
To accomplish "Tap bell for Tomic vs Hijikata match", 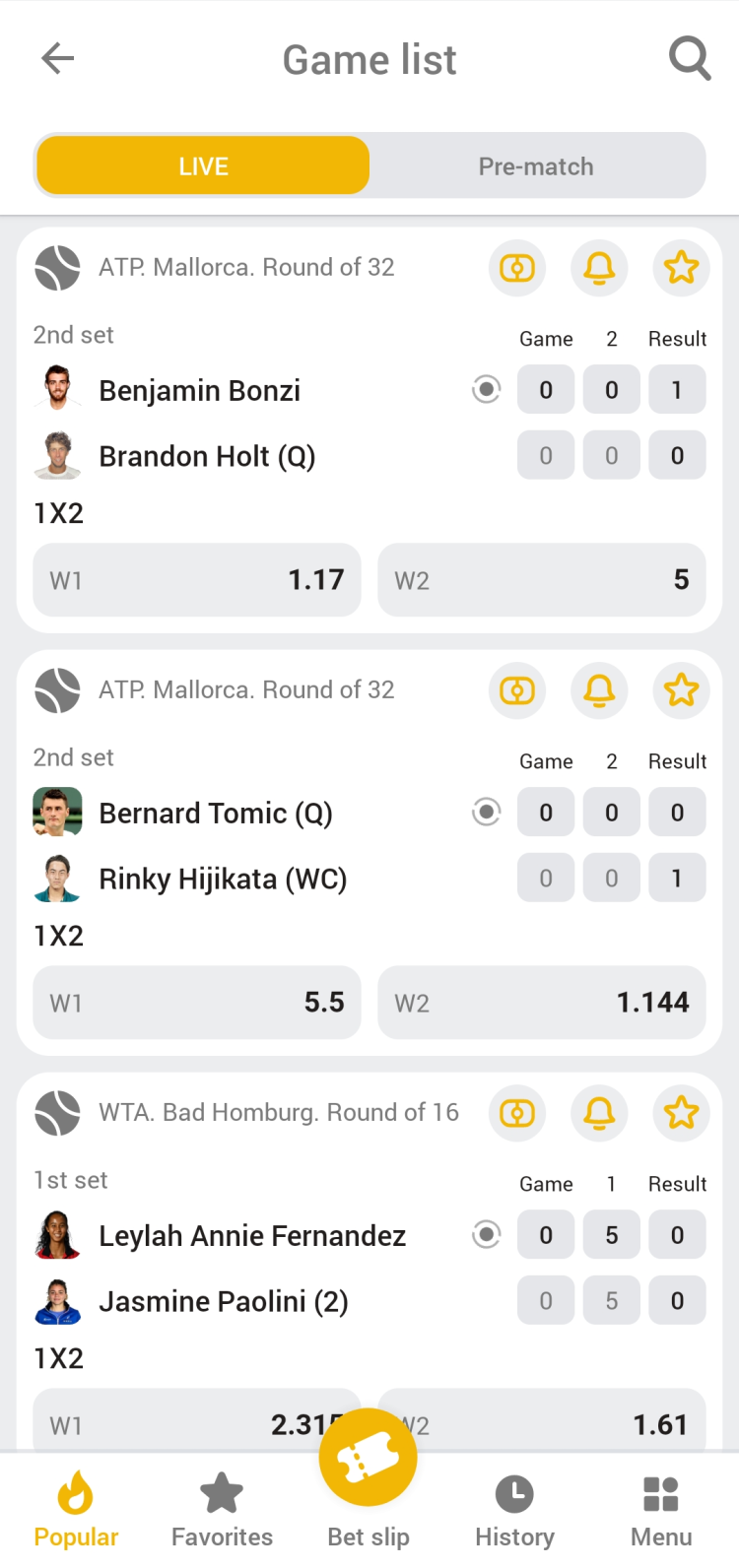I will pos(599,690).
